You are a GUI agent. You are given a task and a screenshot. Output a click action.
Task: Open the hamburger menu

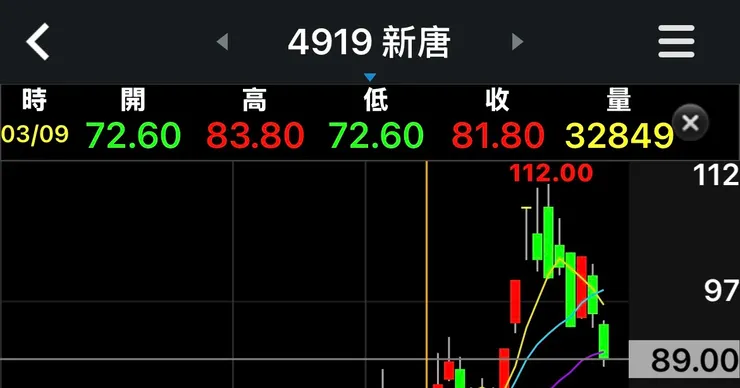coord(676,42)
